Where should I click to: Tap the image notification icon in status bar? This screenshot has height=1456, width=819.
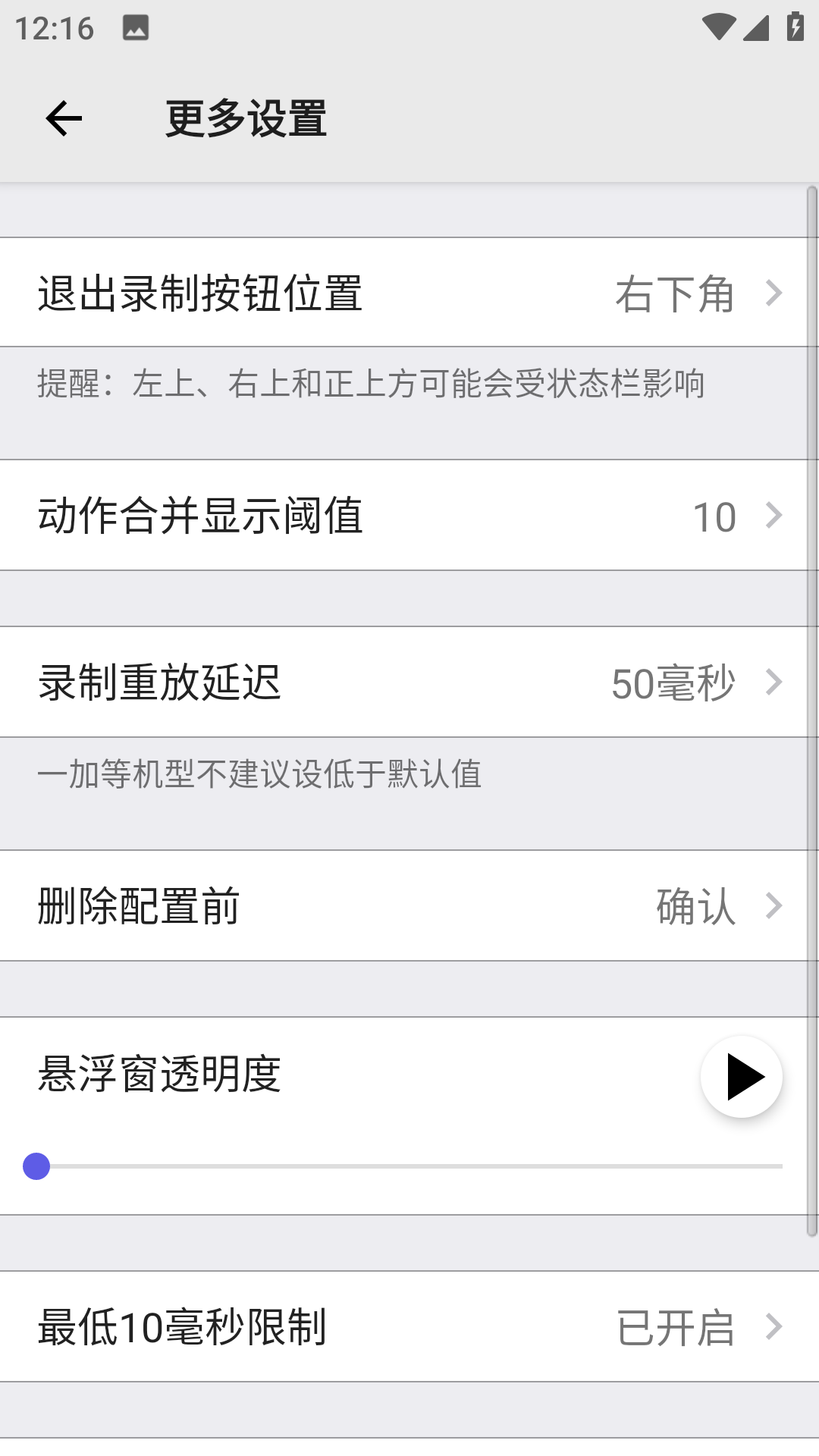click(x=134, y=28)
